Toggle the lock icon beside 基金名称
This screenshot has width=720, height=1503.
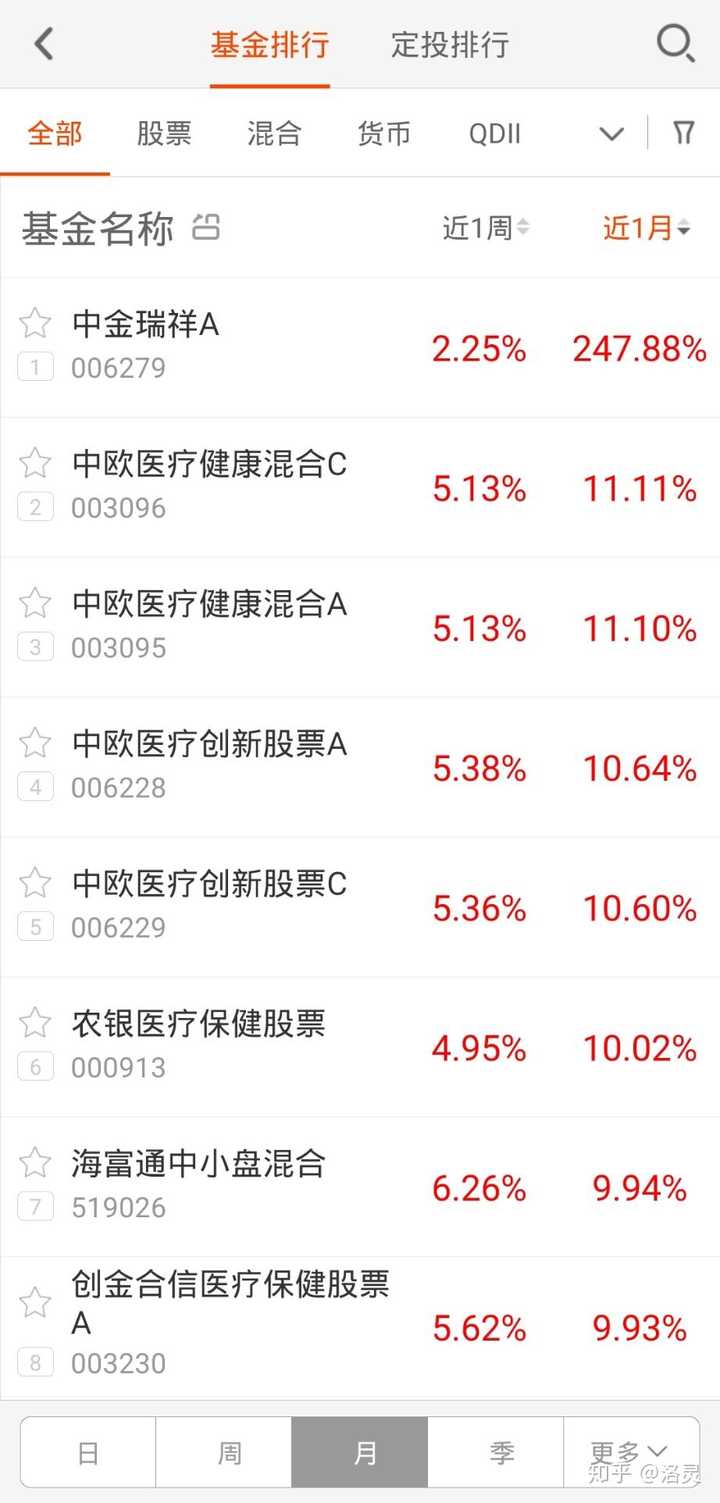point(206,227)
